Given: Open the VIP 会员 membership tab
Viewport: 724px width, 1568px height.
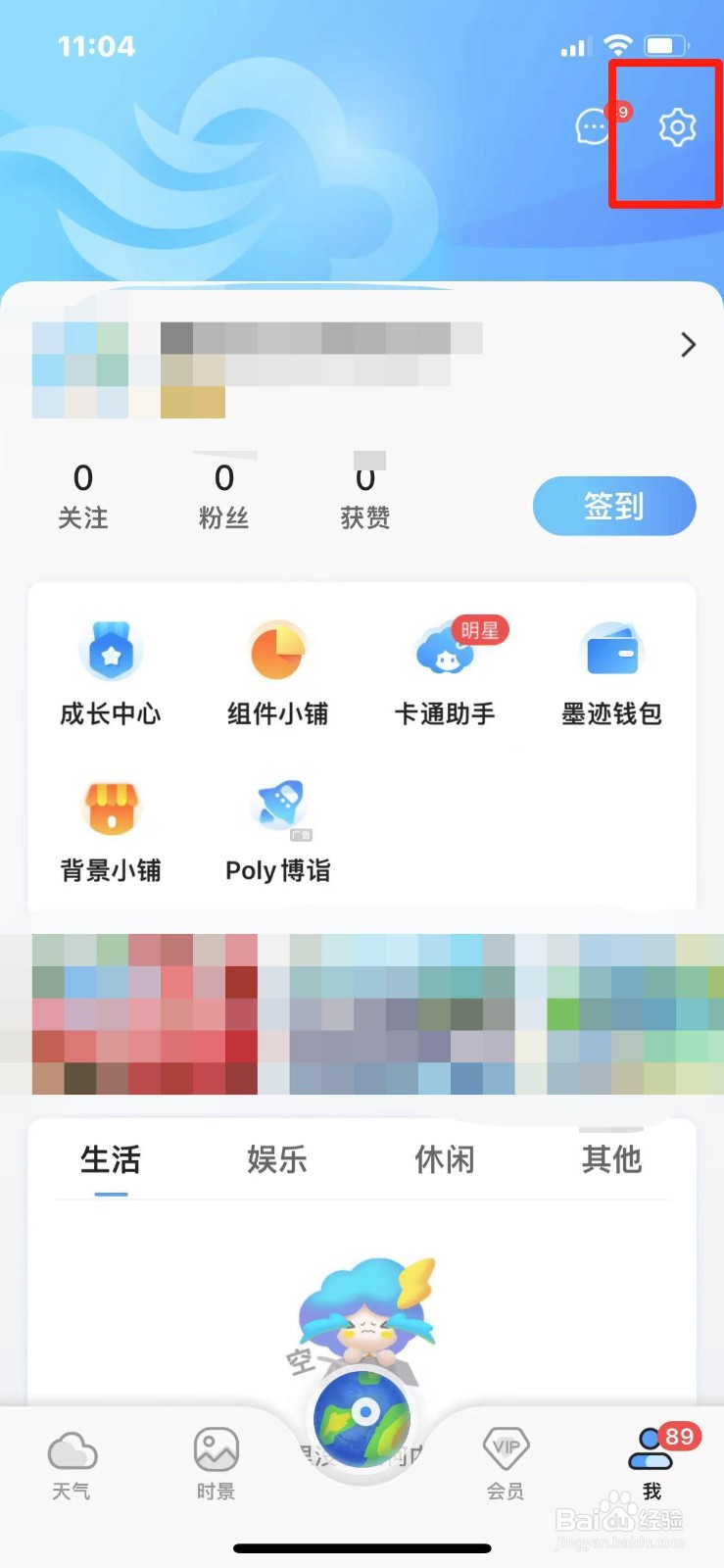Looking at the screenshot, I should pos(505,1460).
